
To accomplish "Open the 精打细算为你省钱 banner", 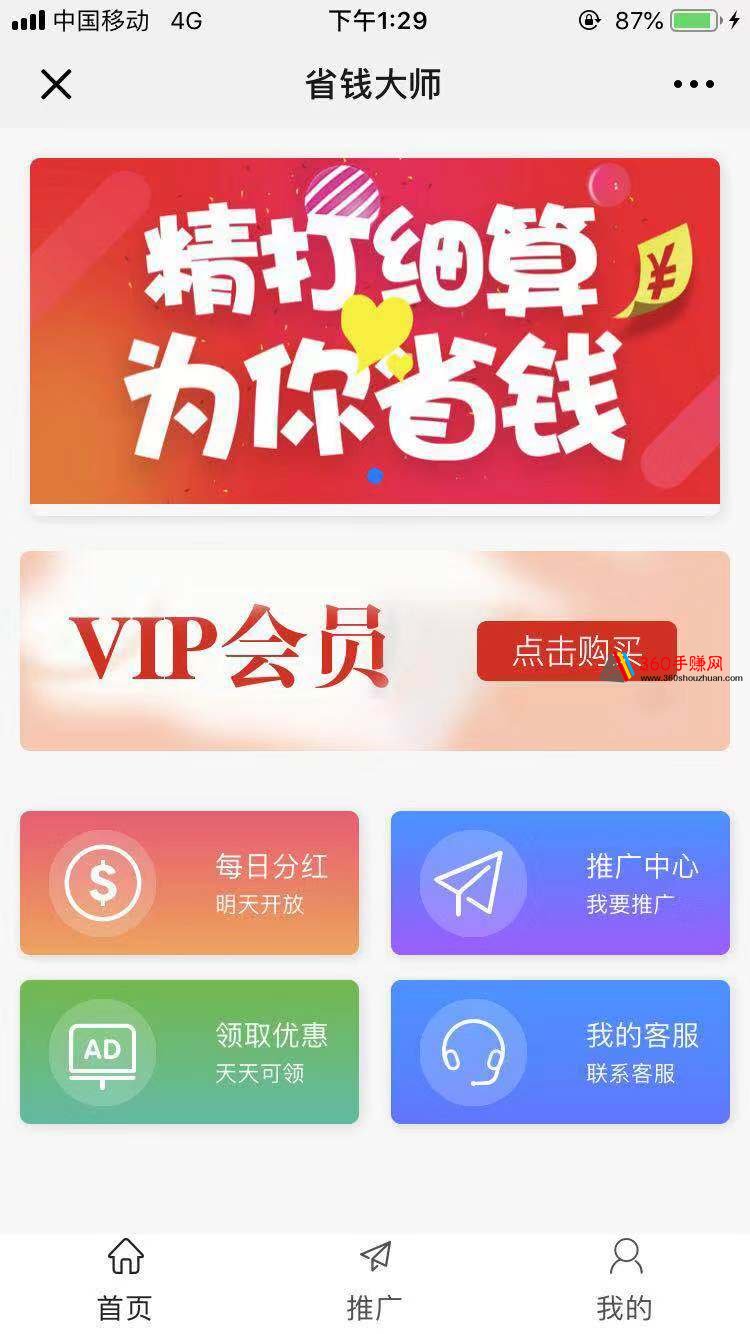I will (375, 331).
